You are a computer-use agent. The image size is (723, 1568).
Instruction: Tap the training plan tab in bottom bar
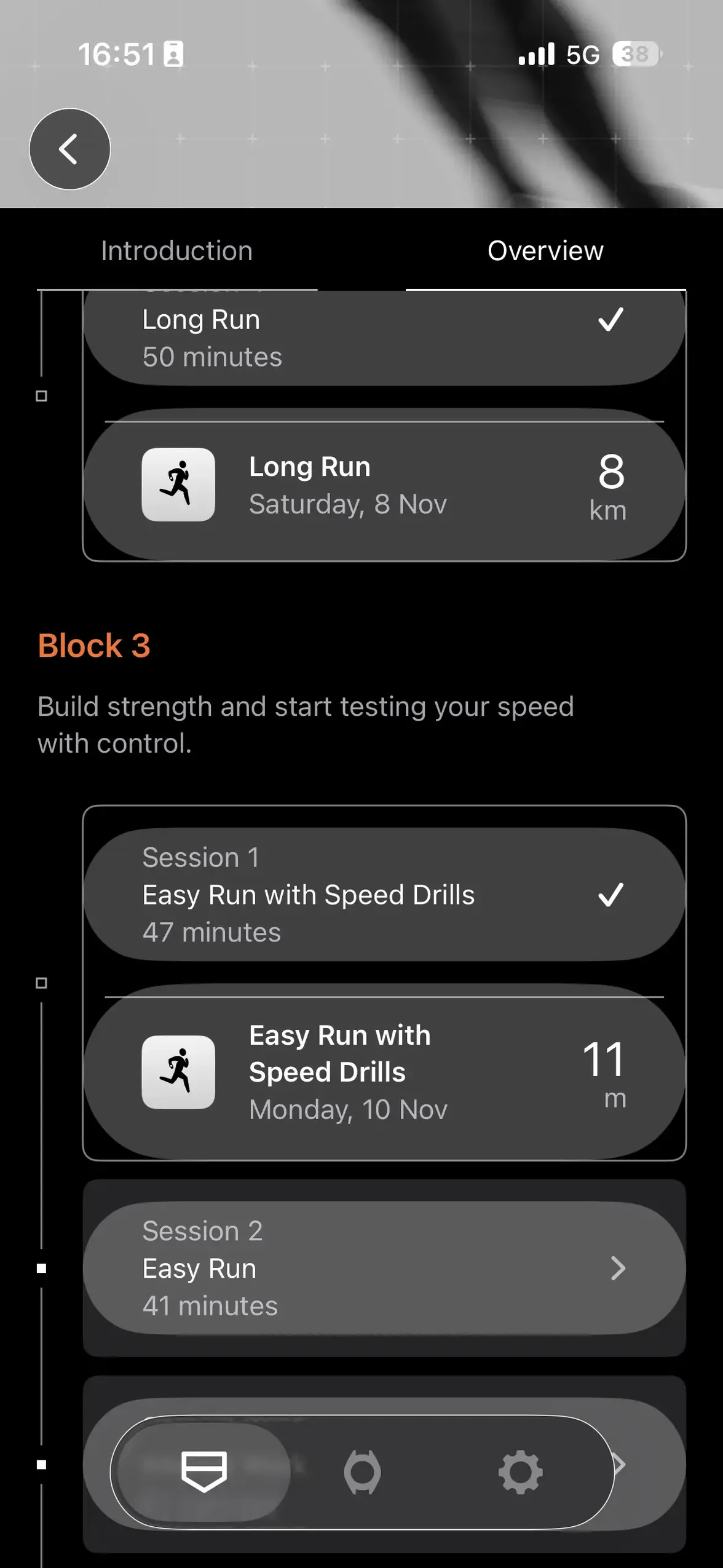tap(204, 1472)
